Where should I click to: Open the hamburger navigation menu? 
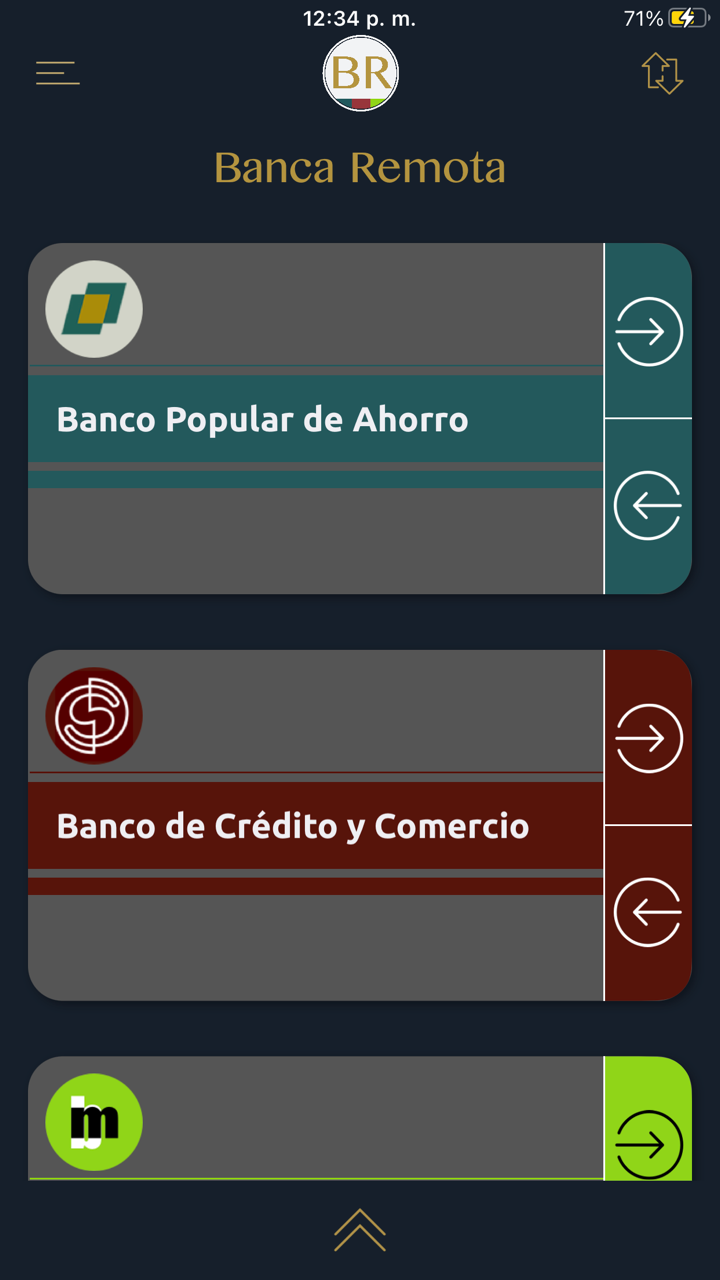57,73
